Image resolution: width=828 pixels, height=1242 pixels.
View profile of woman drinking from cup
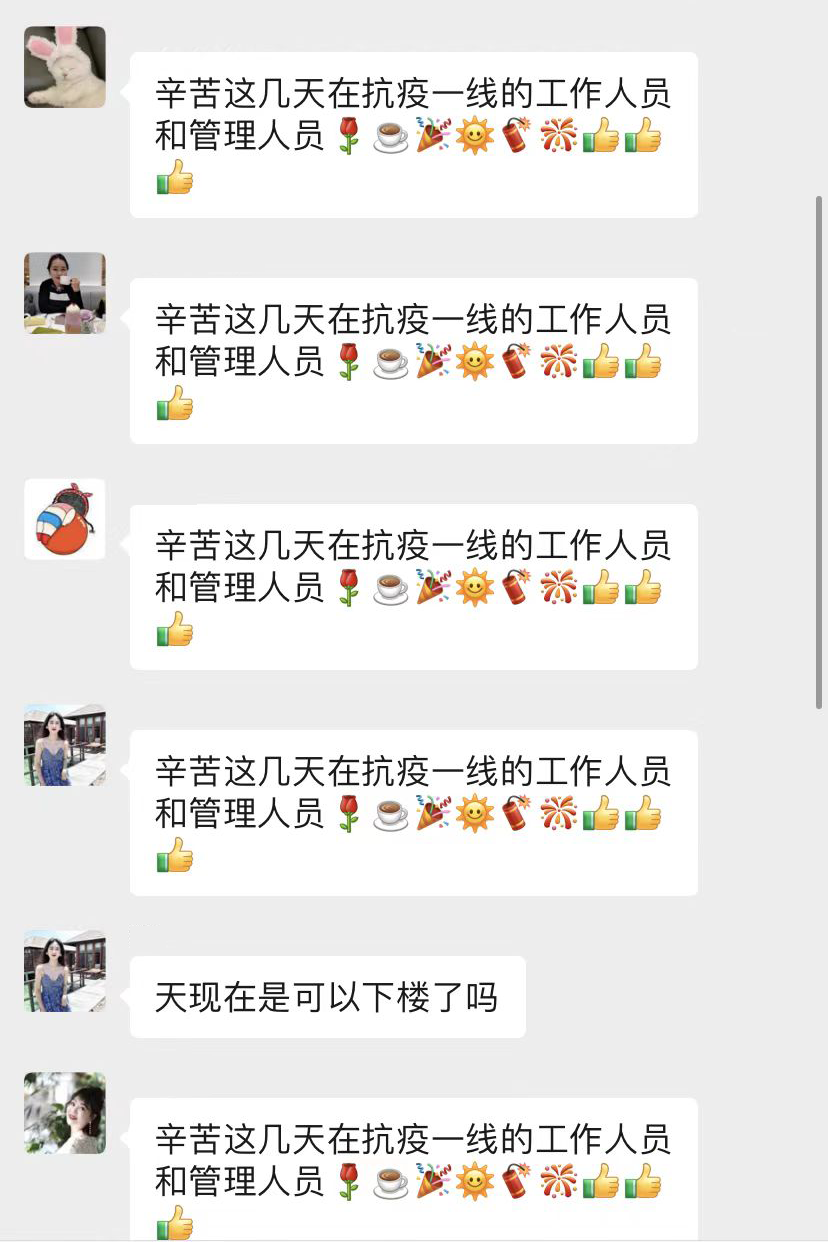[65, 293]
